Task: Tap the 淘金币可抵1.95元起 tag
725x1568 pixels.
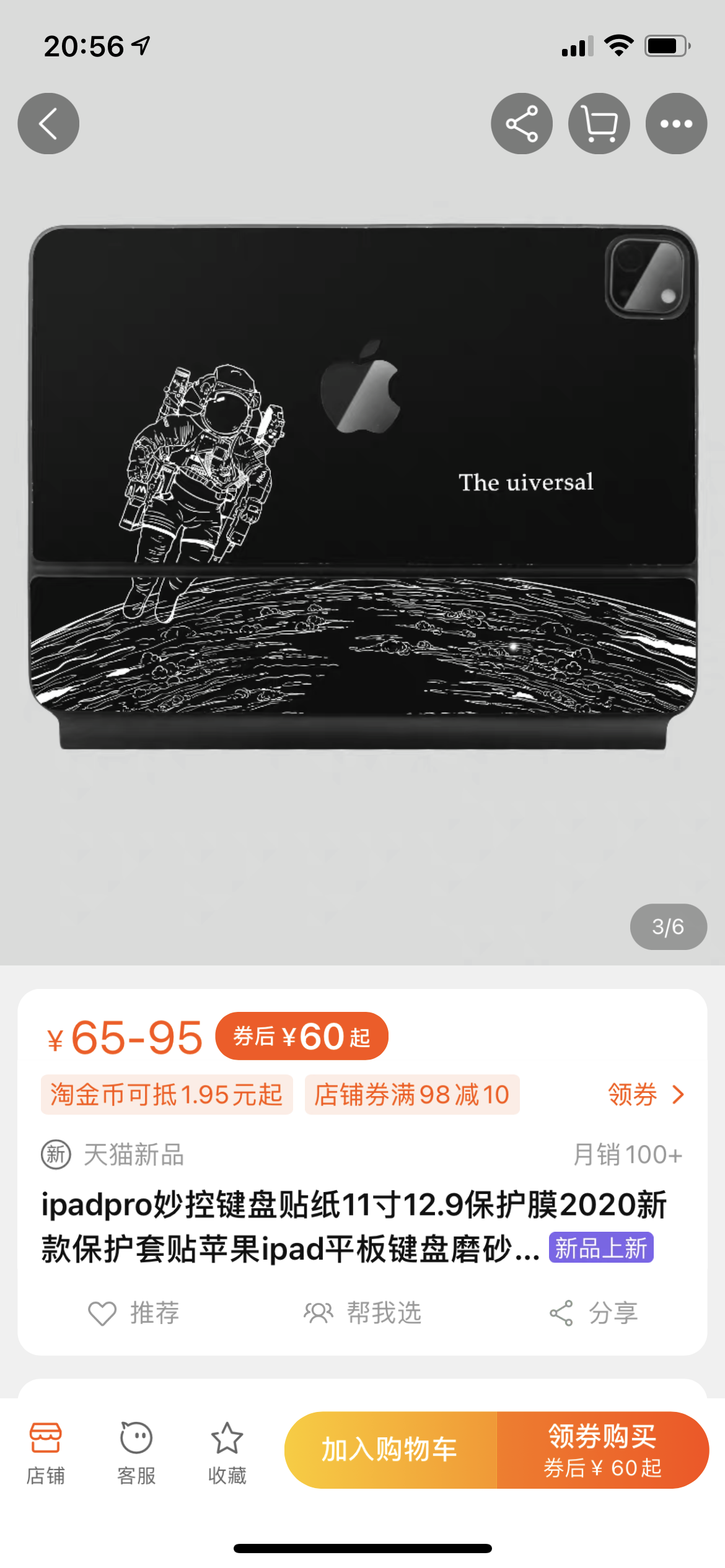Action: click(167, 1095)
